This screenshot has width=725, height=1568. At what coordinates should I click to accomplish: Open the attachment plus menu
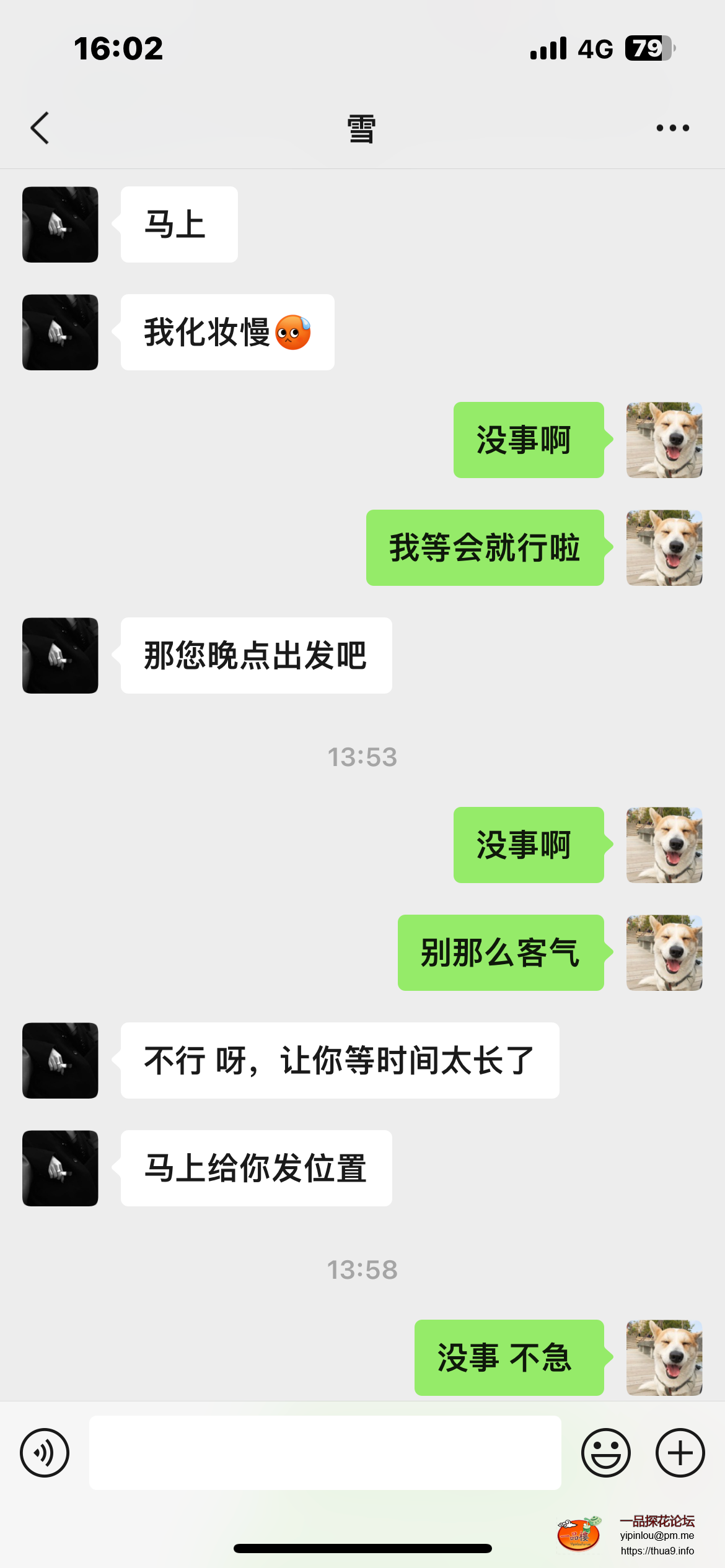(680, 1452)
